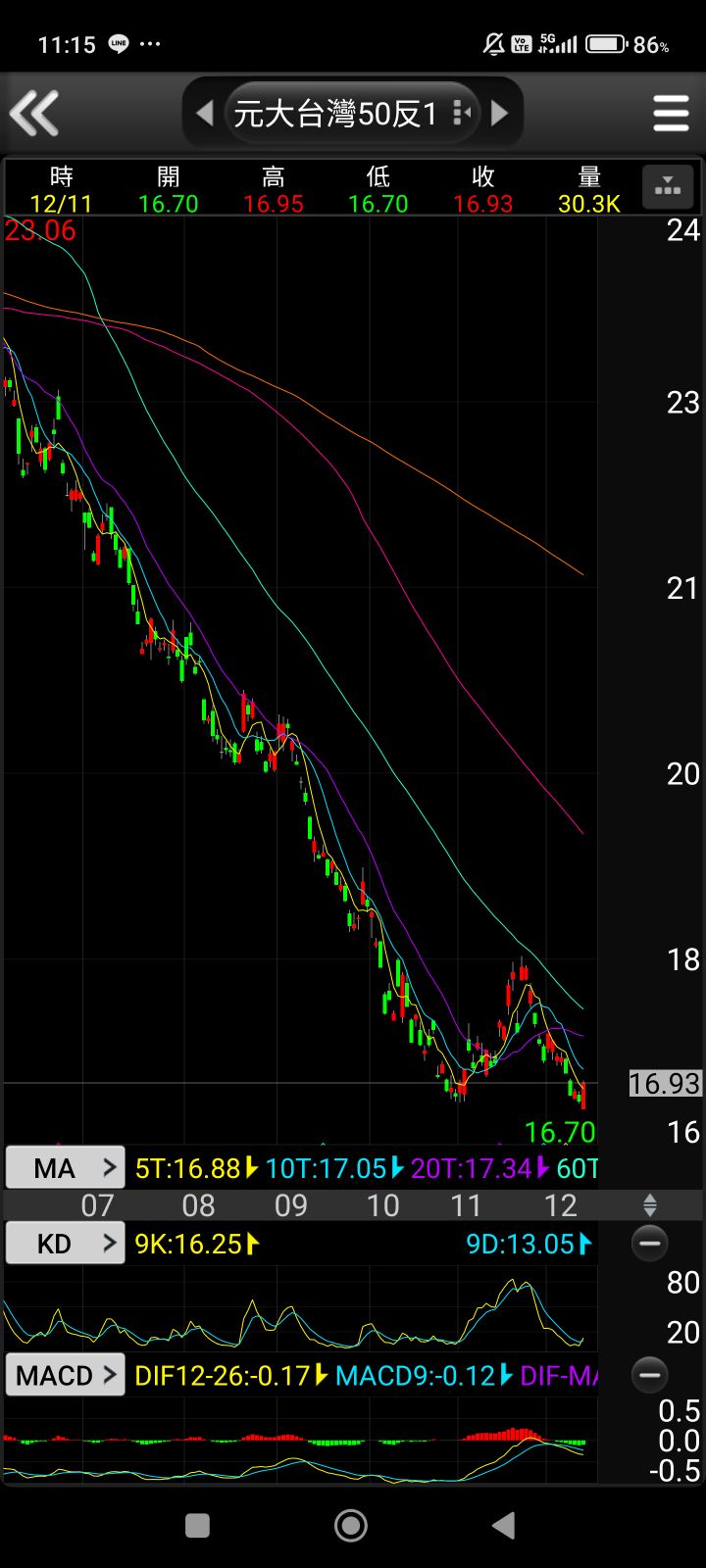Open the MACD indicator selector
Image resolution: width=706 pixels, height=1568 pixels.
pyautogui.click(x=66, y=1375)
